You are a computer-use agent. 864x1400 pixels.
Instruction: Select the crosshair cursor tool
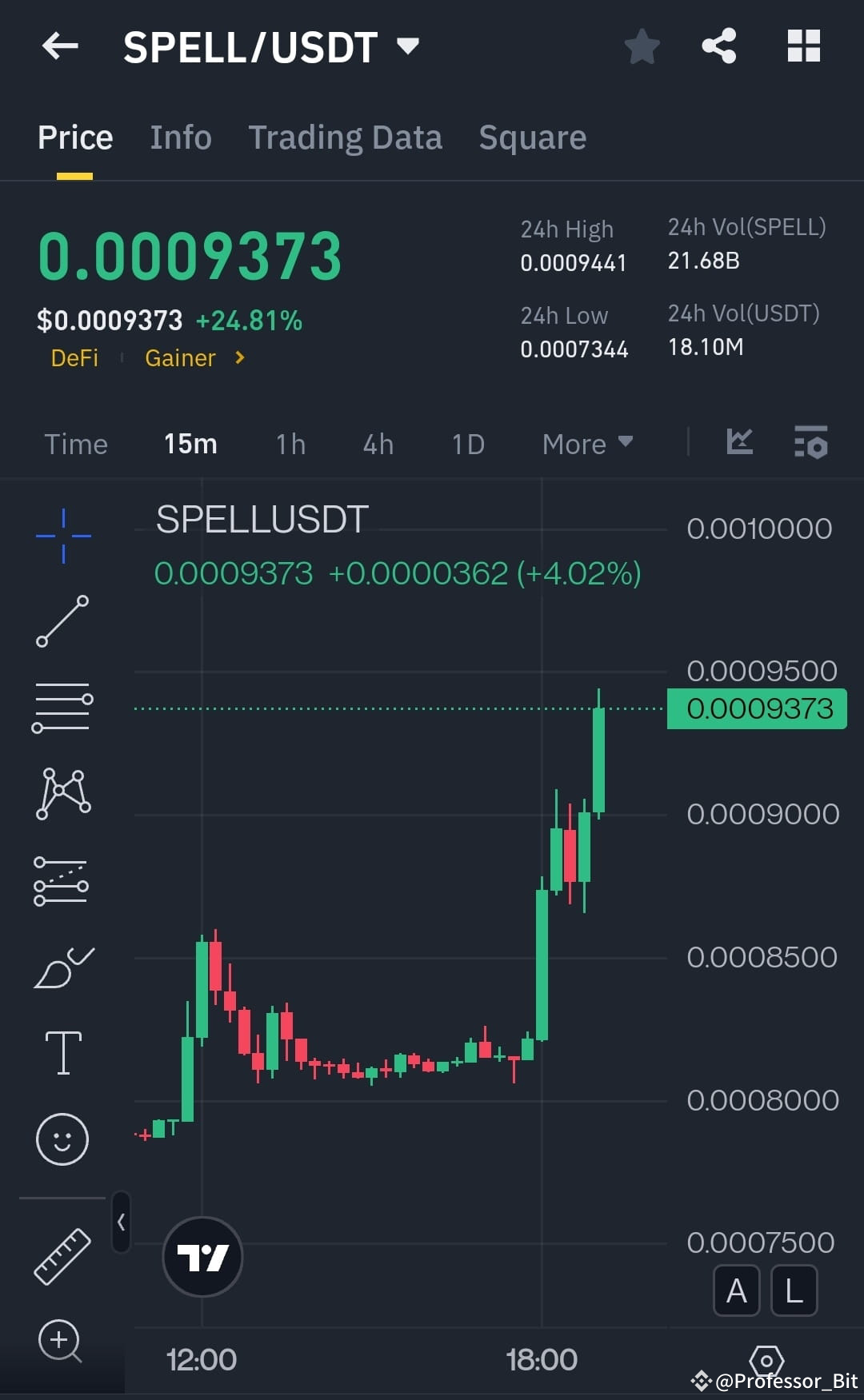(62, 534)
